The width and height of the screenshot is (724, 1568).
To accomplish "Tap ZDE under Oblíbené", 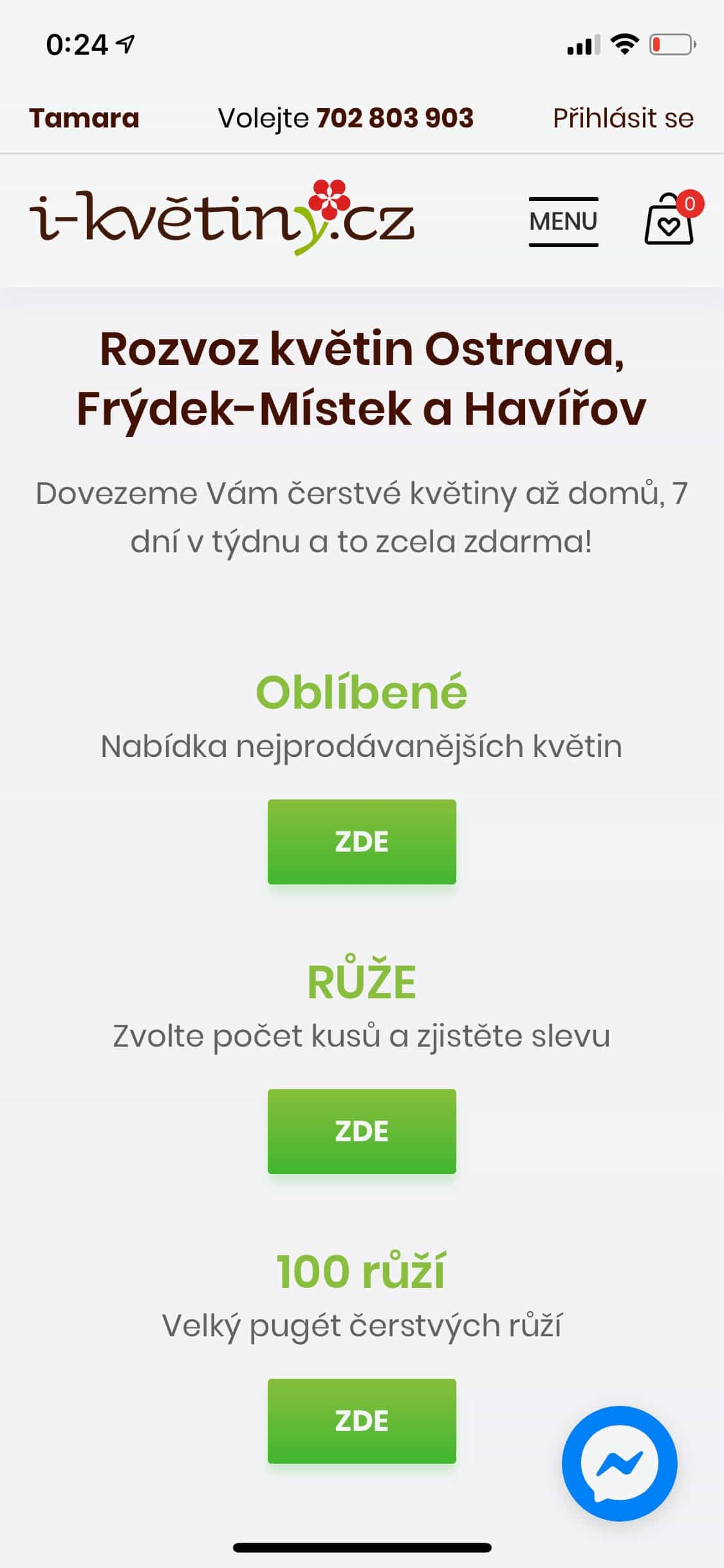I will click(x=362, y=841).
